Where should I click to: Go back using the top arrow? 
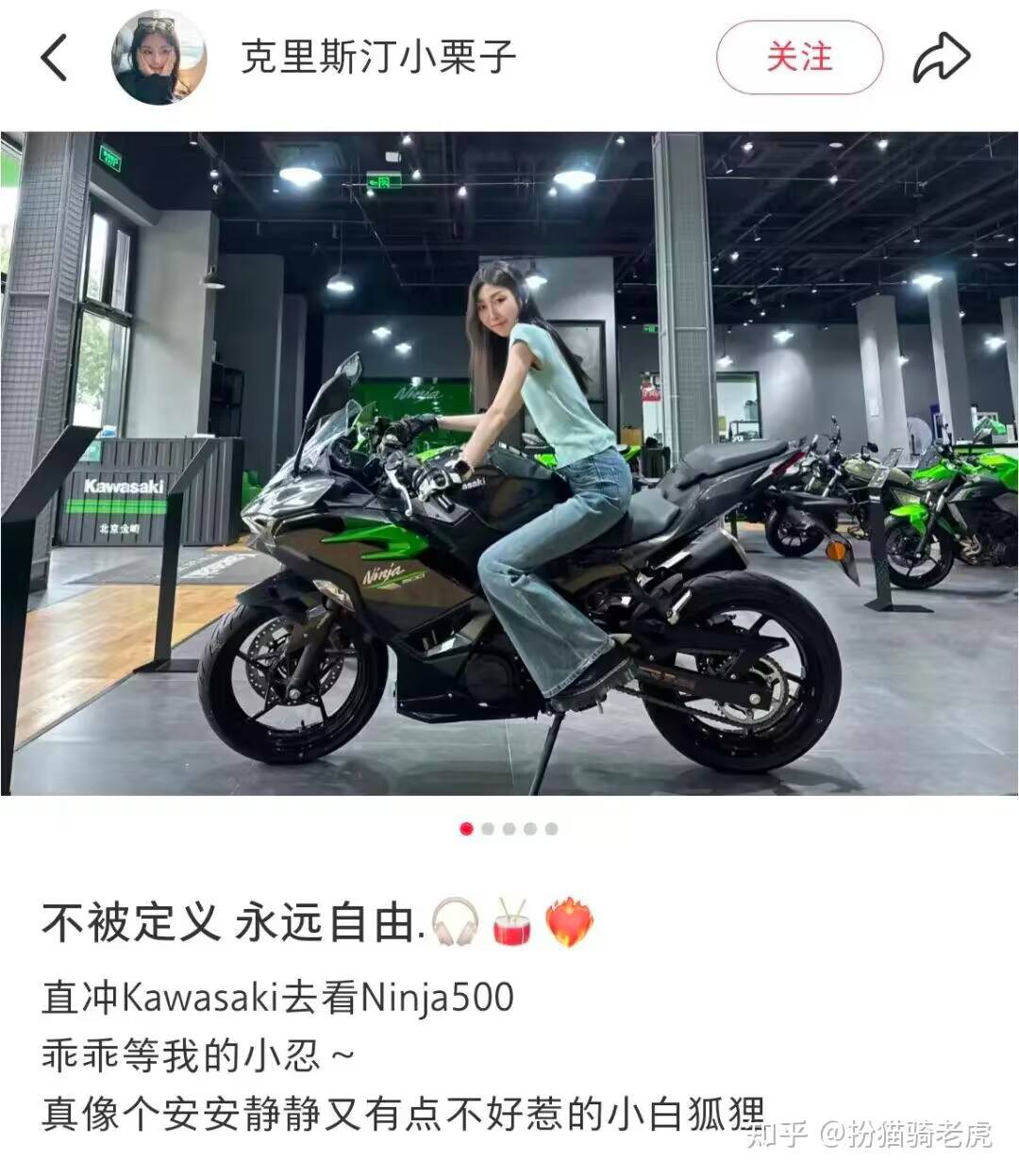click(x=55, y=58)
